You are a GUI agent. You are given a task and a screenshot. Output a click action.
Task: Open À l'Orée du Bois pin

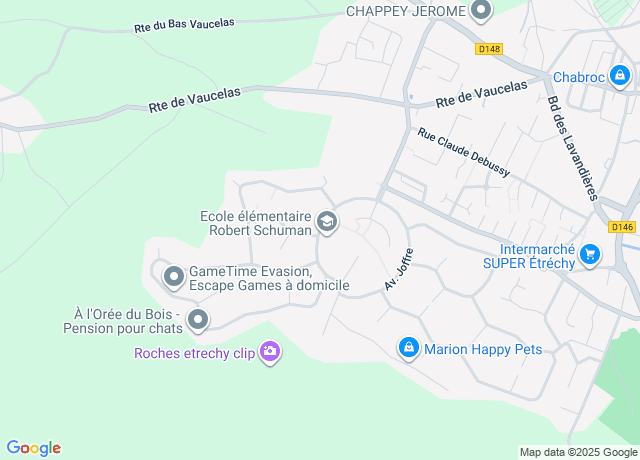198,320
